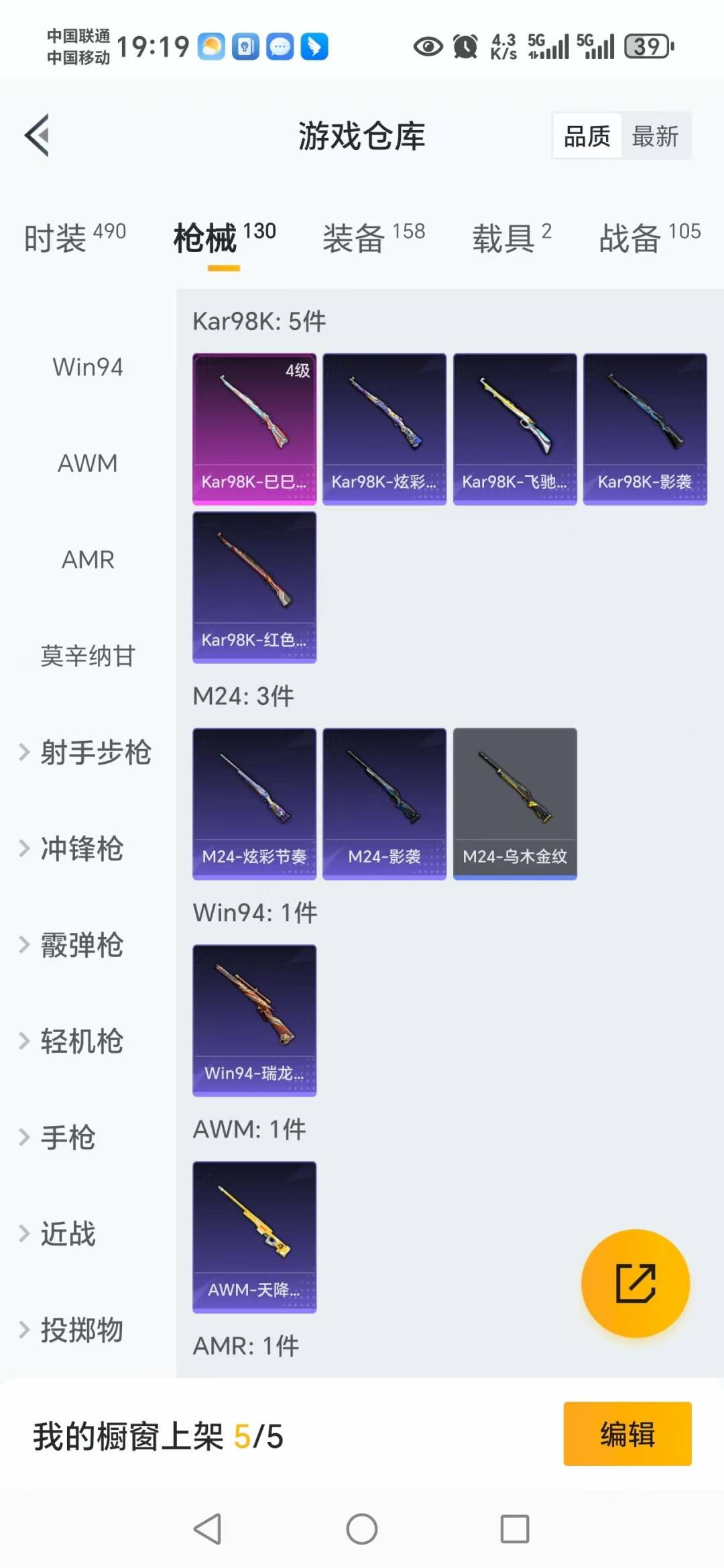This screenshot has width=724, height=1568.
Task: Tap 编辑 to edit showcase
Action: pos(627,1434)
